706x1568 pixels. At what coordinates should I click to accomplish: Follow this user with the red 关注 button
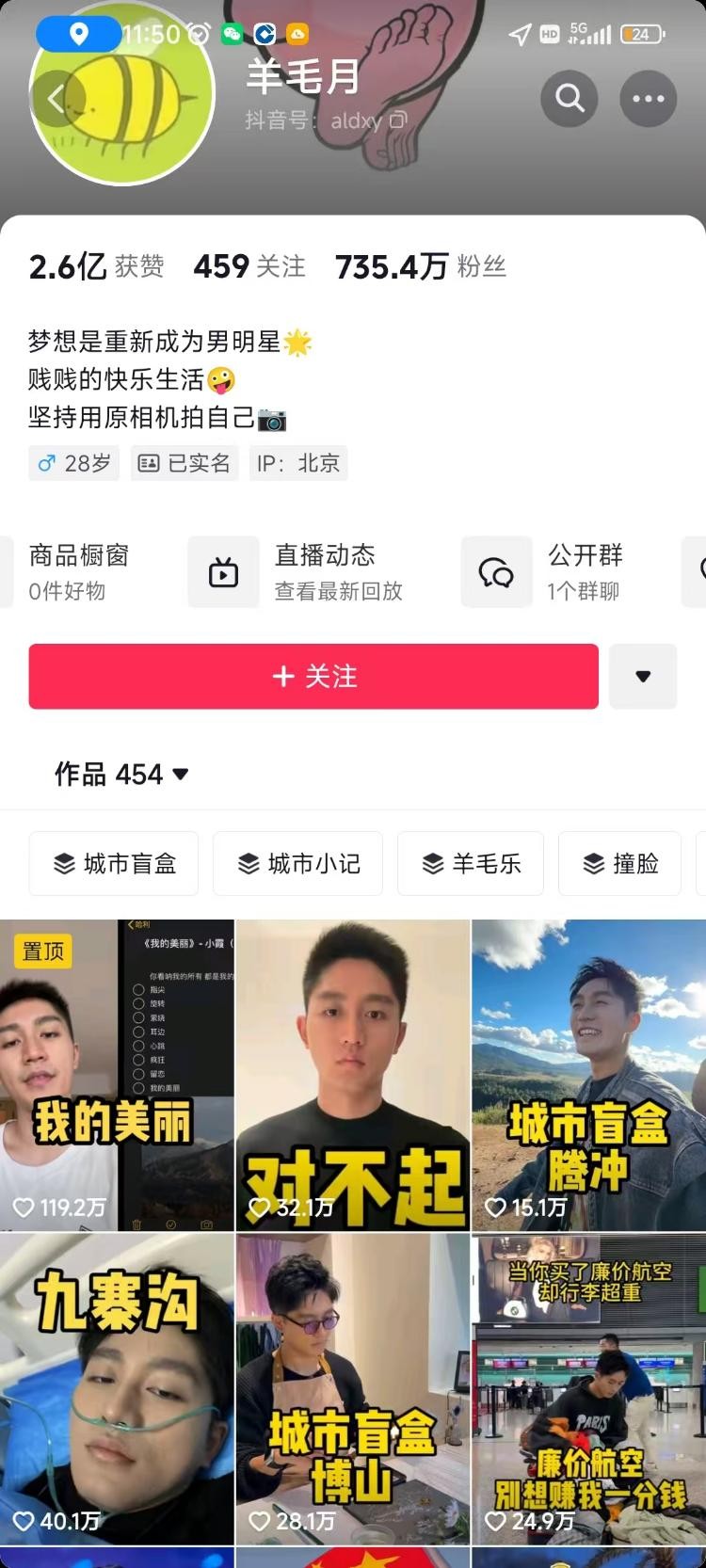313,676
